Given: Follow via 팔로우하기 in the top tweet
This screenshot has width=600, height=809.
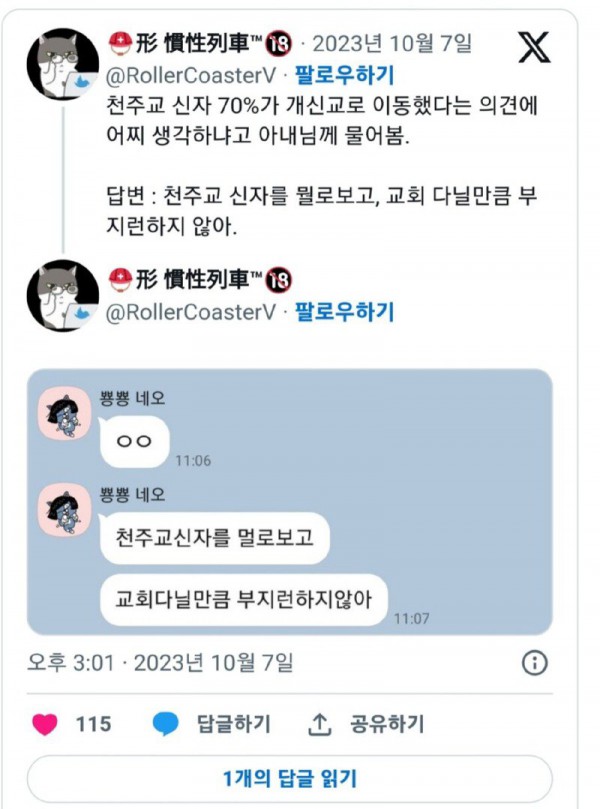Looking at the screenshot, I should tap(344, 76).
